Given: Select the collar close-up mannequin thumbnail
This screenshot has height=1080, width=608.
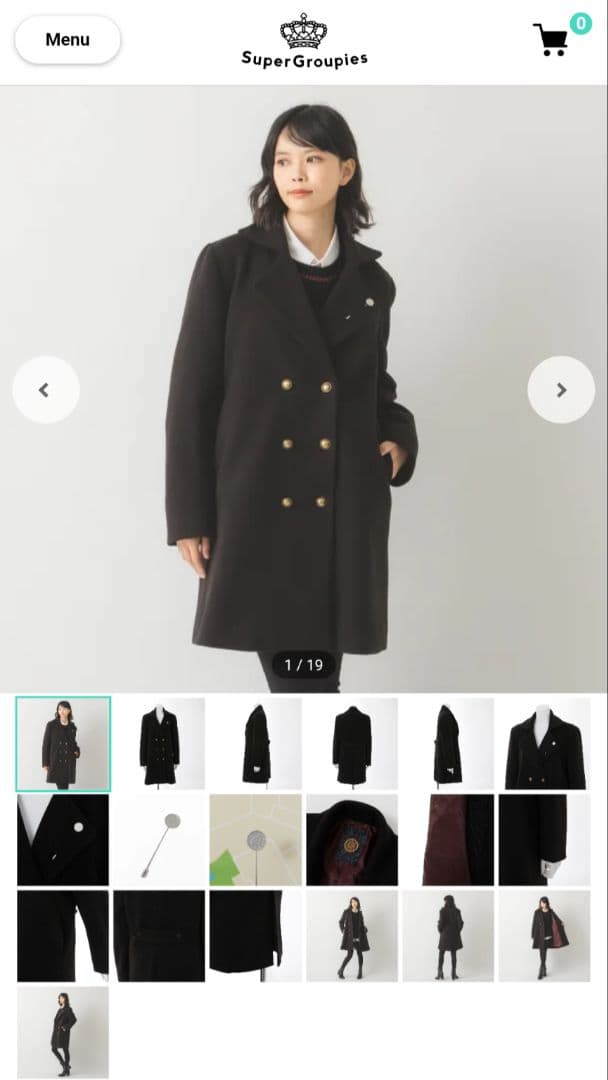Looking at the screenshot, I should (544, 743).
